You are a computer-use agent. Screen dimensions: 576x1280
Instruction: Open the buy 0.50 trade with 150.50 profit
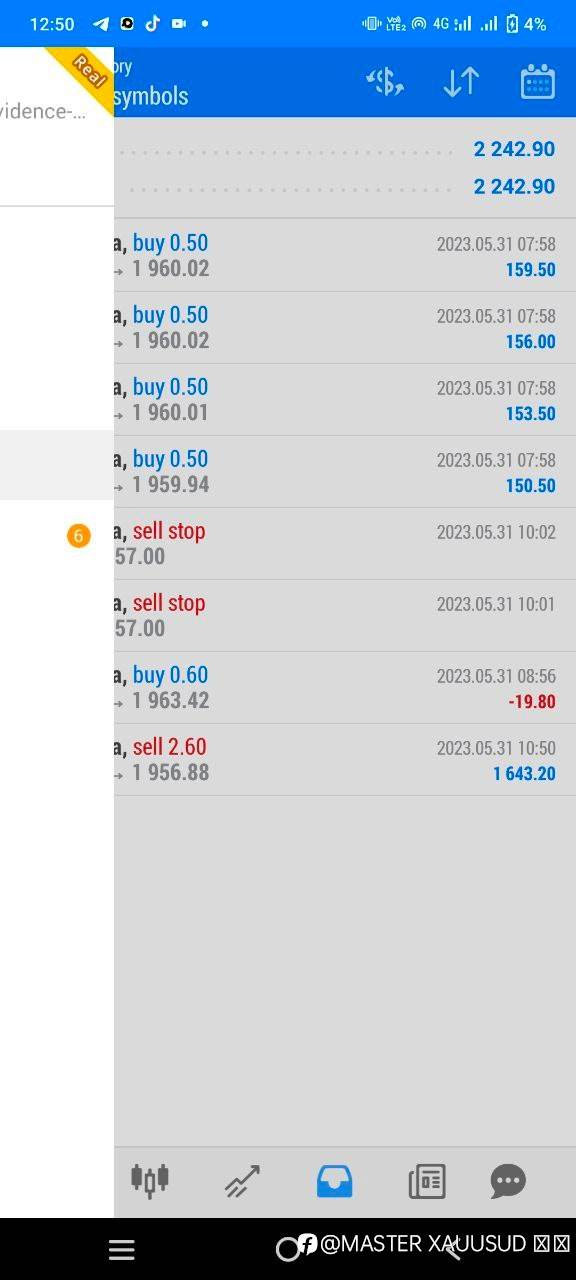coord(345,472)
